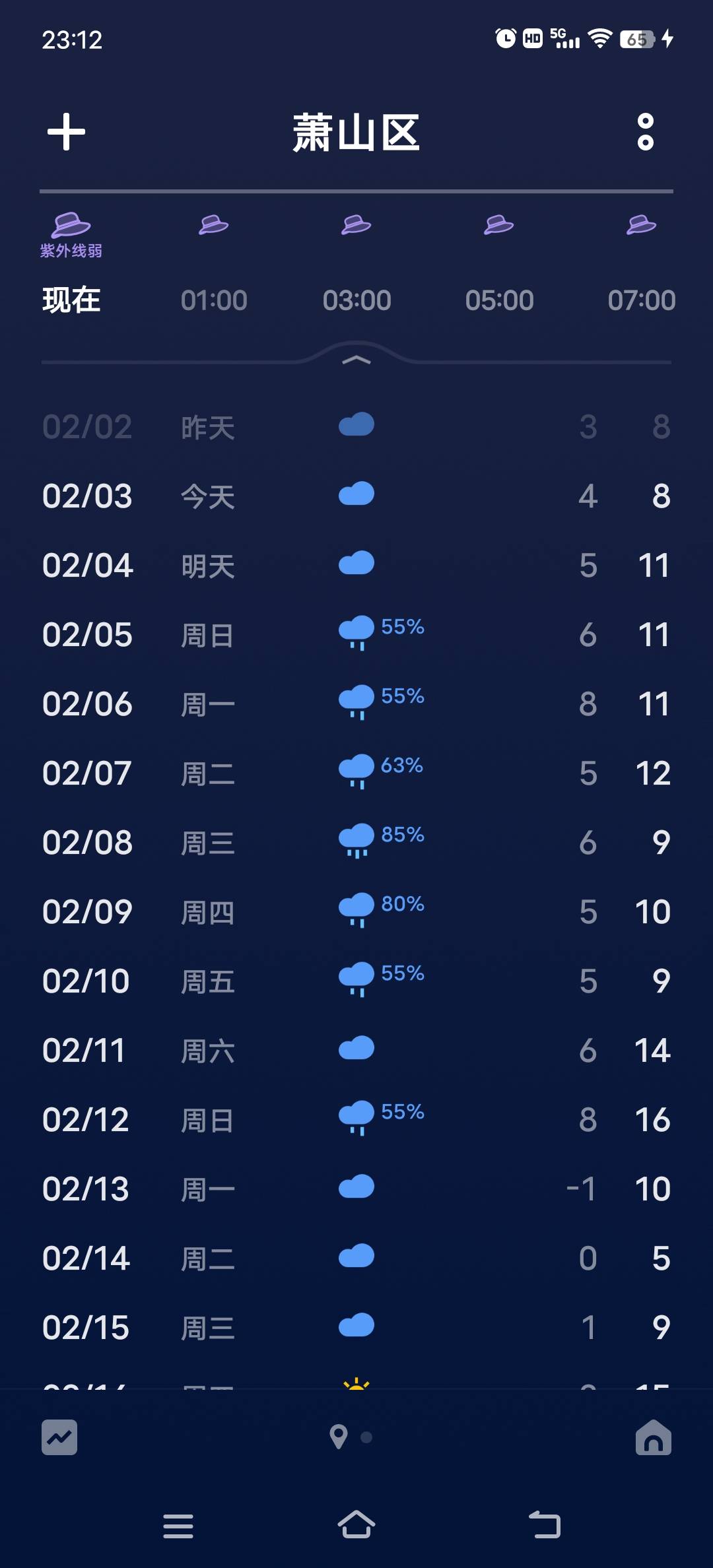Image resolution: width=713 pixels, height=1568 pixels.
Task: Open the trend chart icon
Action: 59,1437
